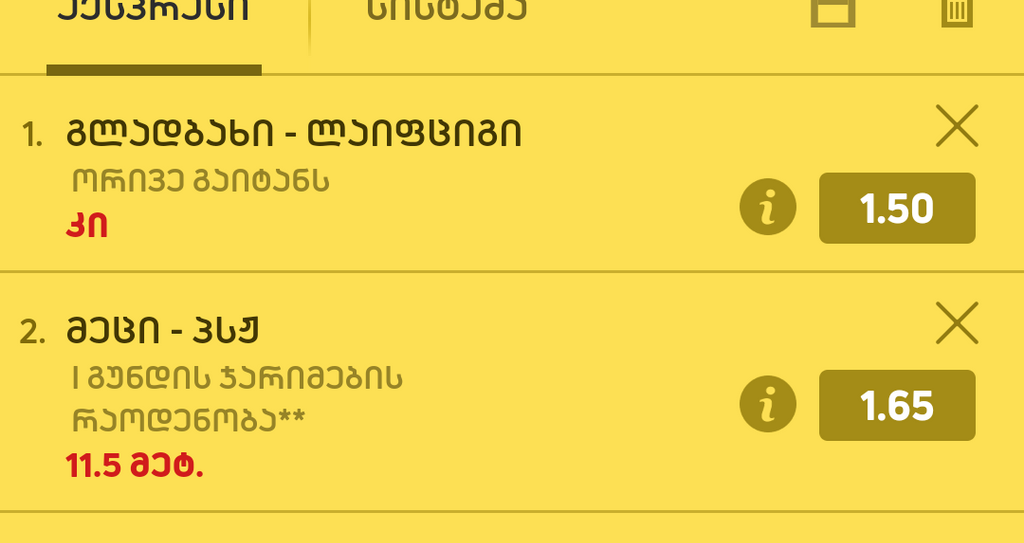The image size is (1024, 543).
Task: Open info for გლადბახი - ლაიფციგი bet
Action: 768,208
